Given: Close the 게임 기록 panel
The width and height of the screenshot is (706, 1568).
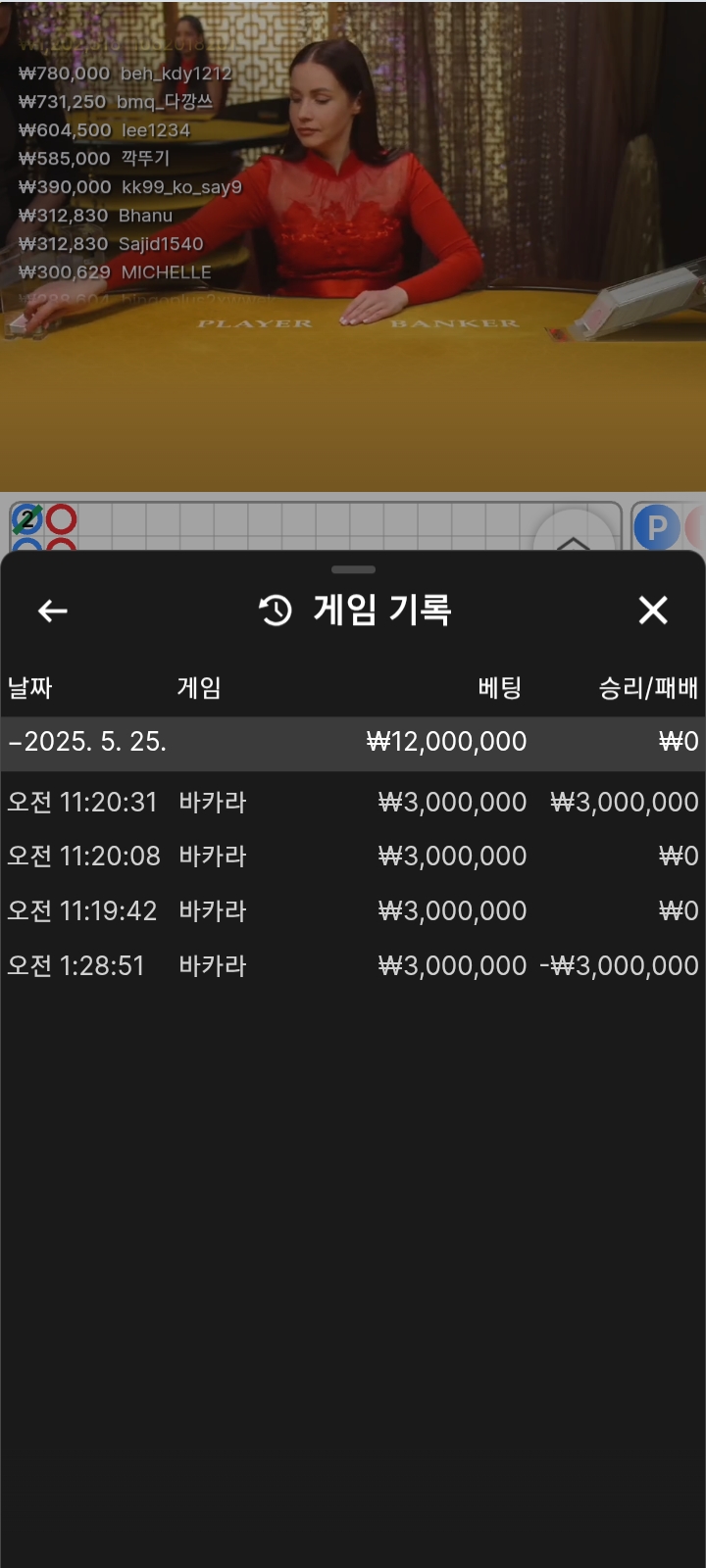Looking at the screenshot, I should 653,611.
